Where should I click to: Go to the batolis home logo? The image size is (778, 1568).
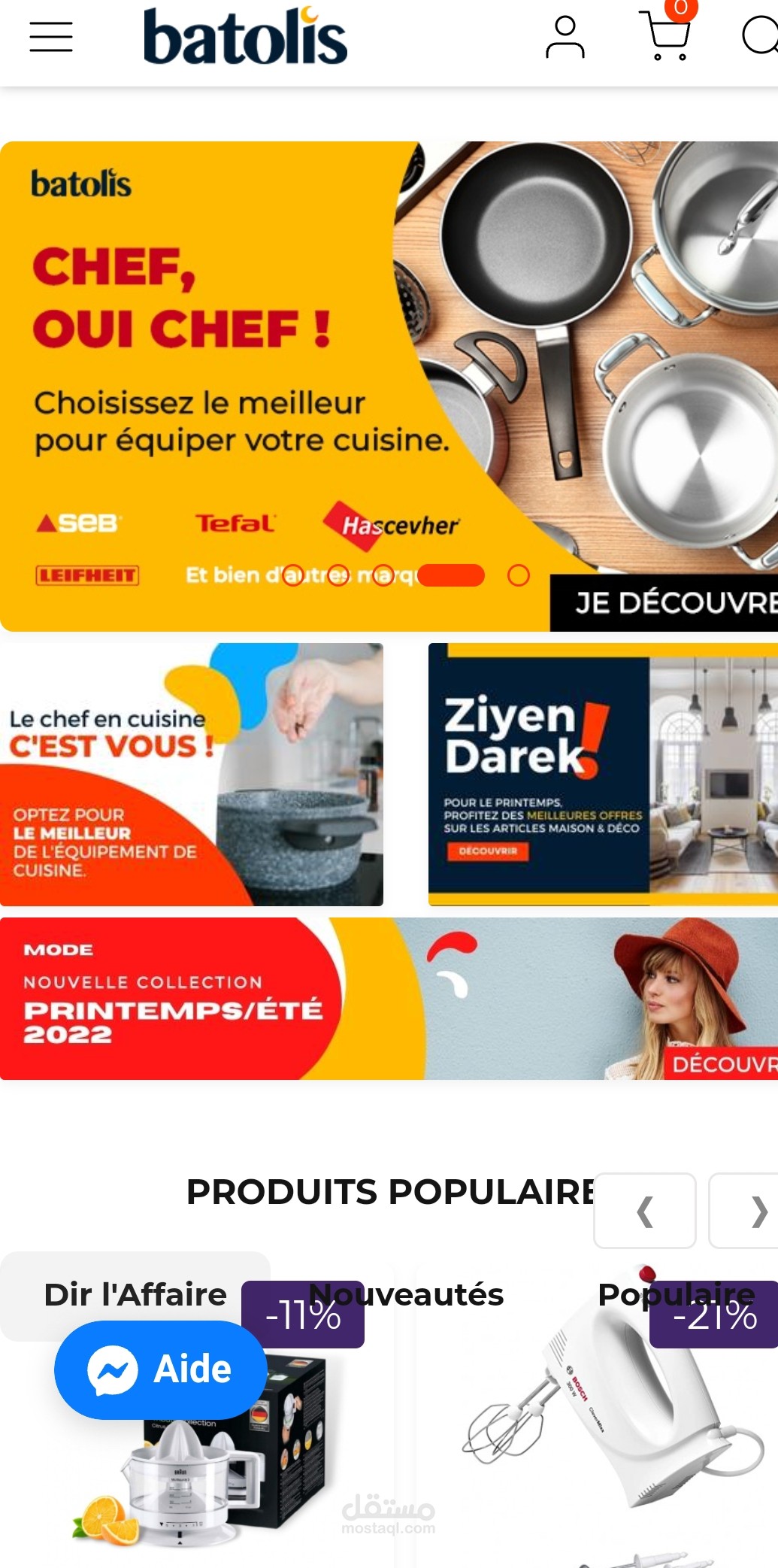246,35
